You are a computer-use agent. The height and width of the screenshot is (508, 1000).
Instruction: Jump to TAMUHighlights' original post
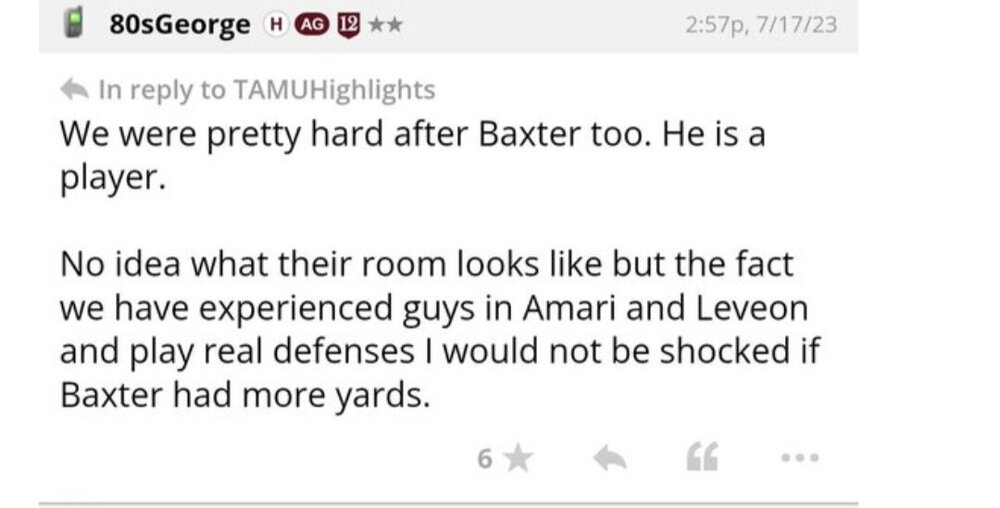pos(265,90)
